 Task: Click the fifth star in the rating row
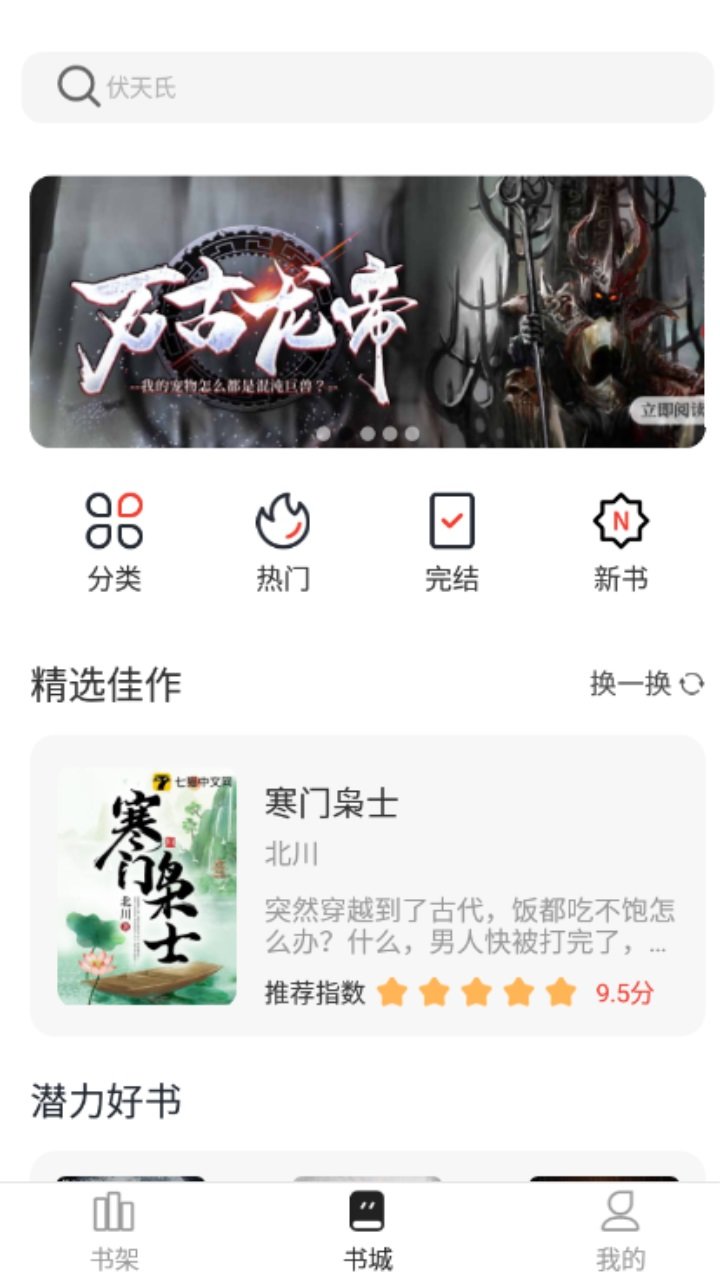coord(559,992)
